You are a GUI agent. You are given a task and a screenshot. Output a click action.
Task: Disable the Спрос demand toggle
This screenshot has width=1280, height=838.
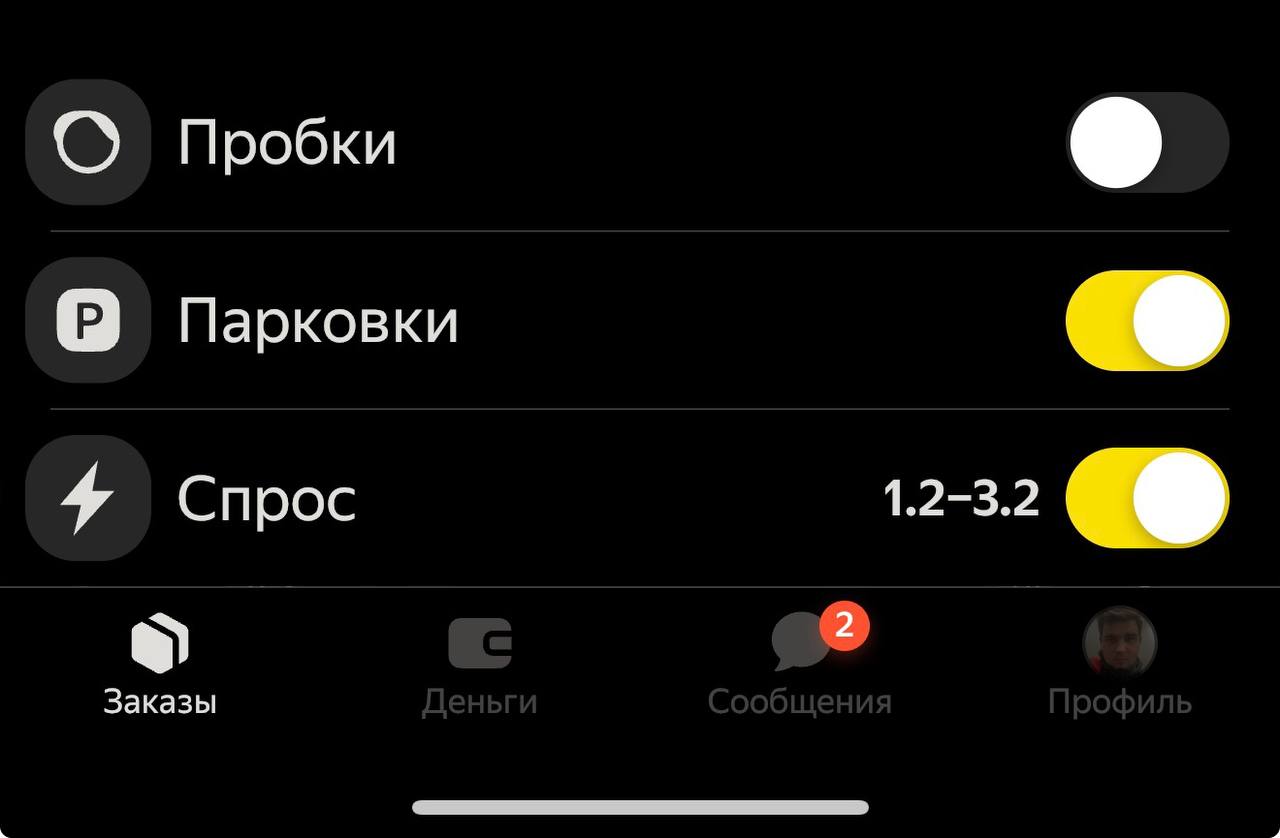coord(1147,498)
